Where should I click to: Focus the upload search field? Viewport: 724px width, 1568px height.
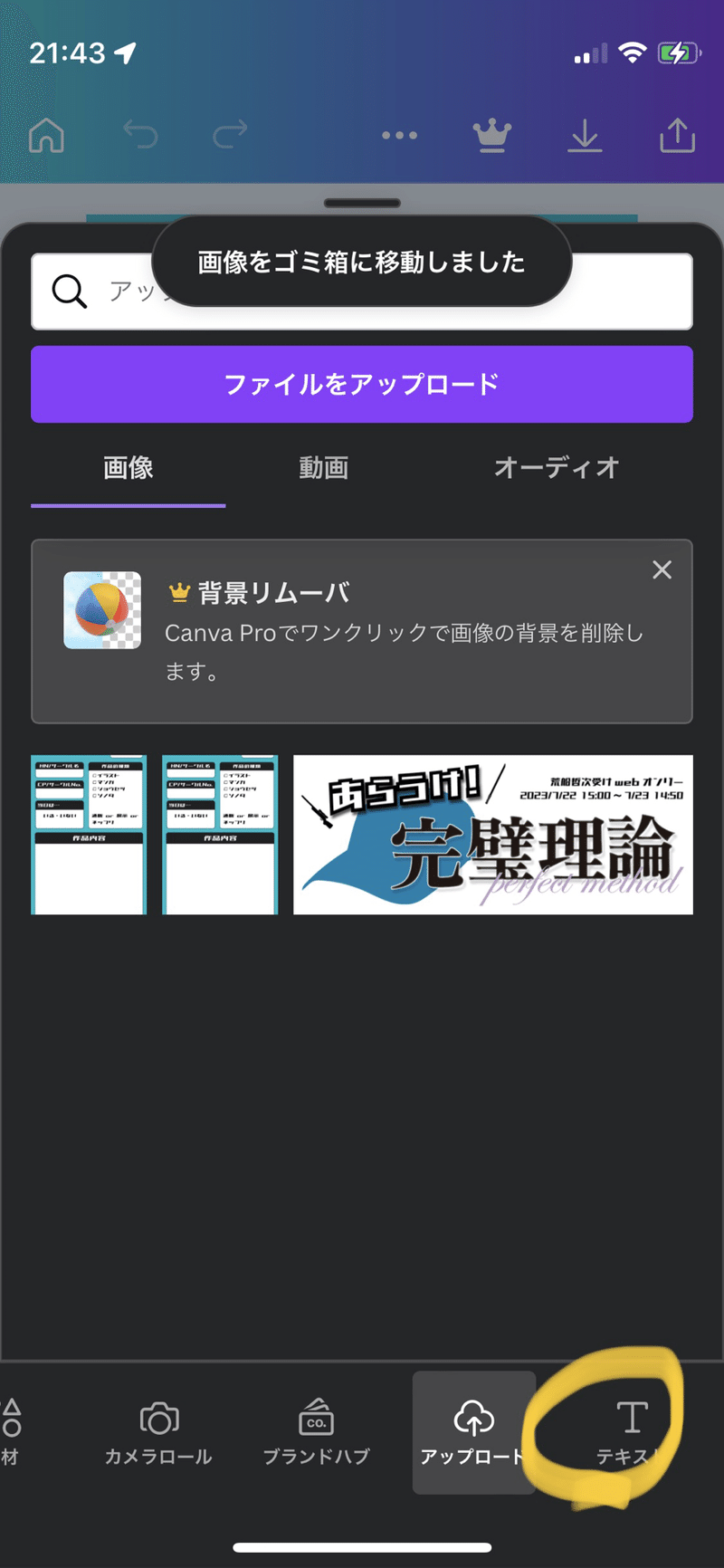coord(362,292)
